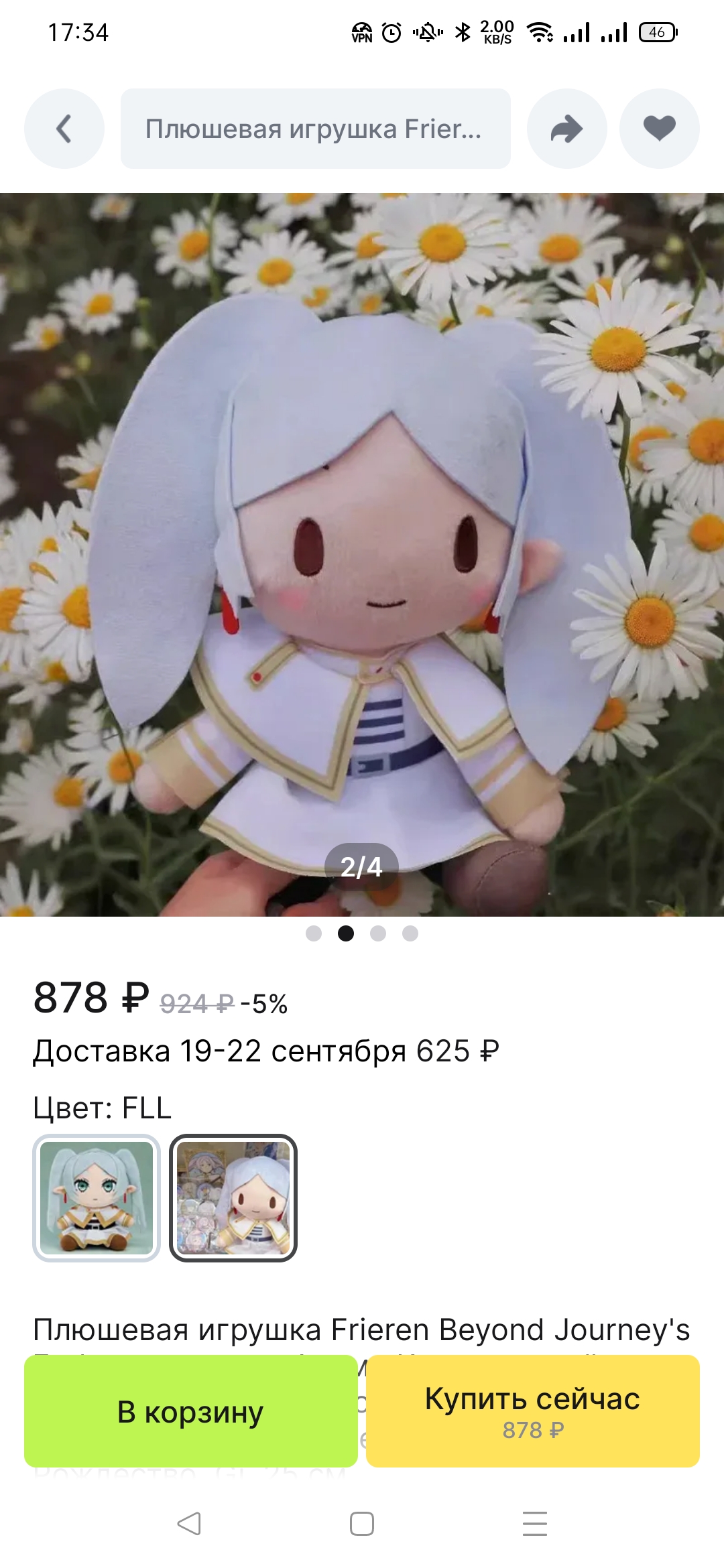Select the first color variant thumbnail

click(x=97, y=1198)
